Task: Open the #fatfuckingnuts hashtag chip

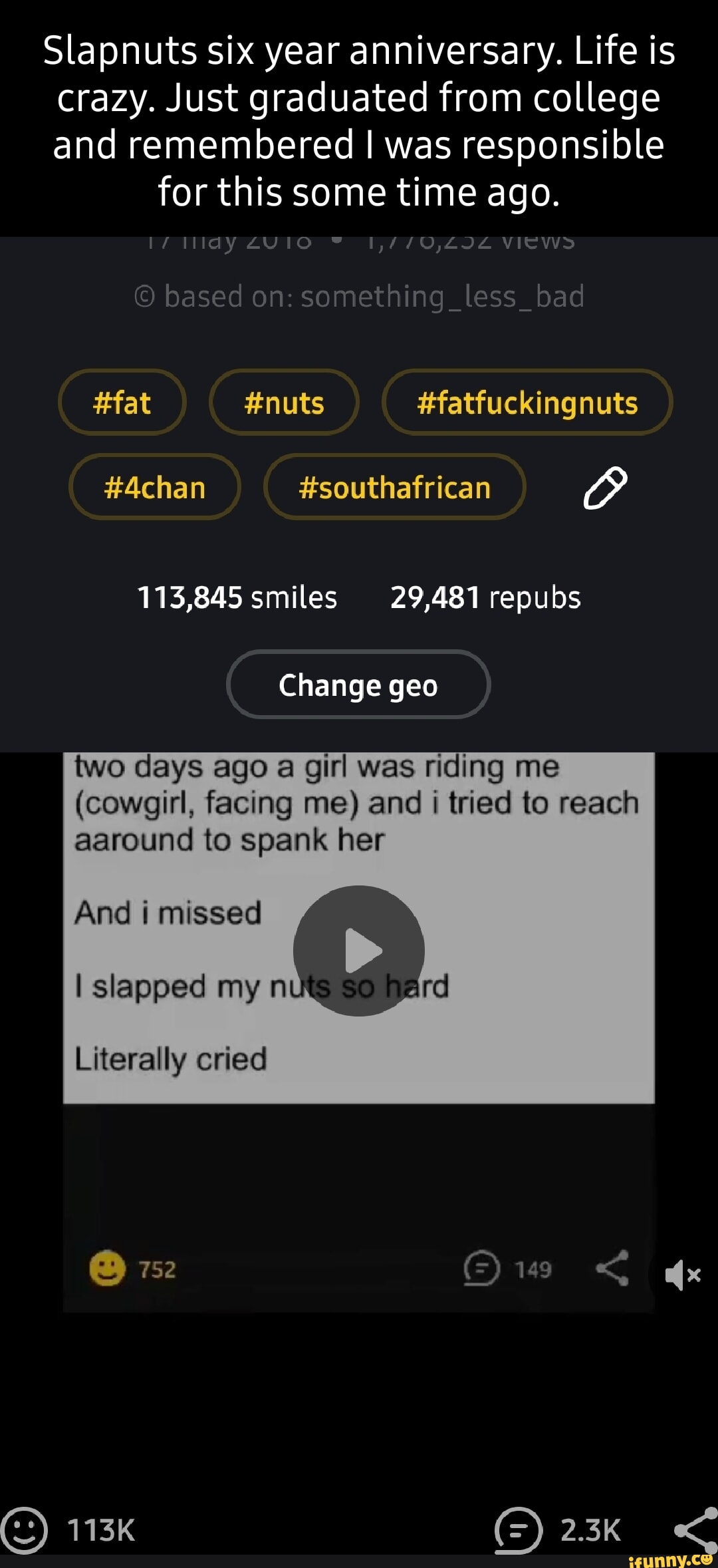Action: (527, 402)
